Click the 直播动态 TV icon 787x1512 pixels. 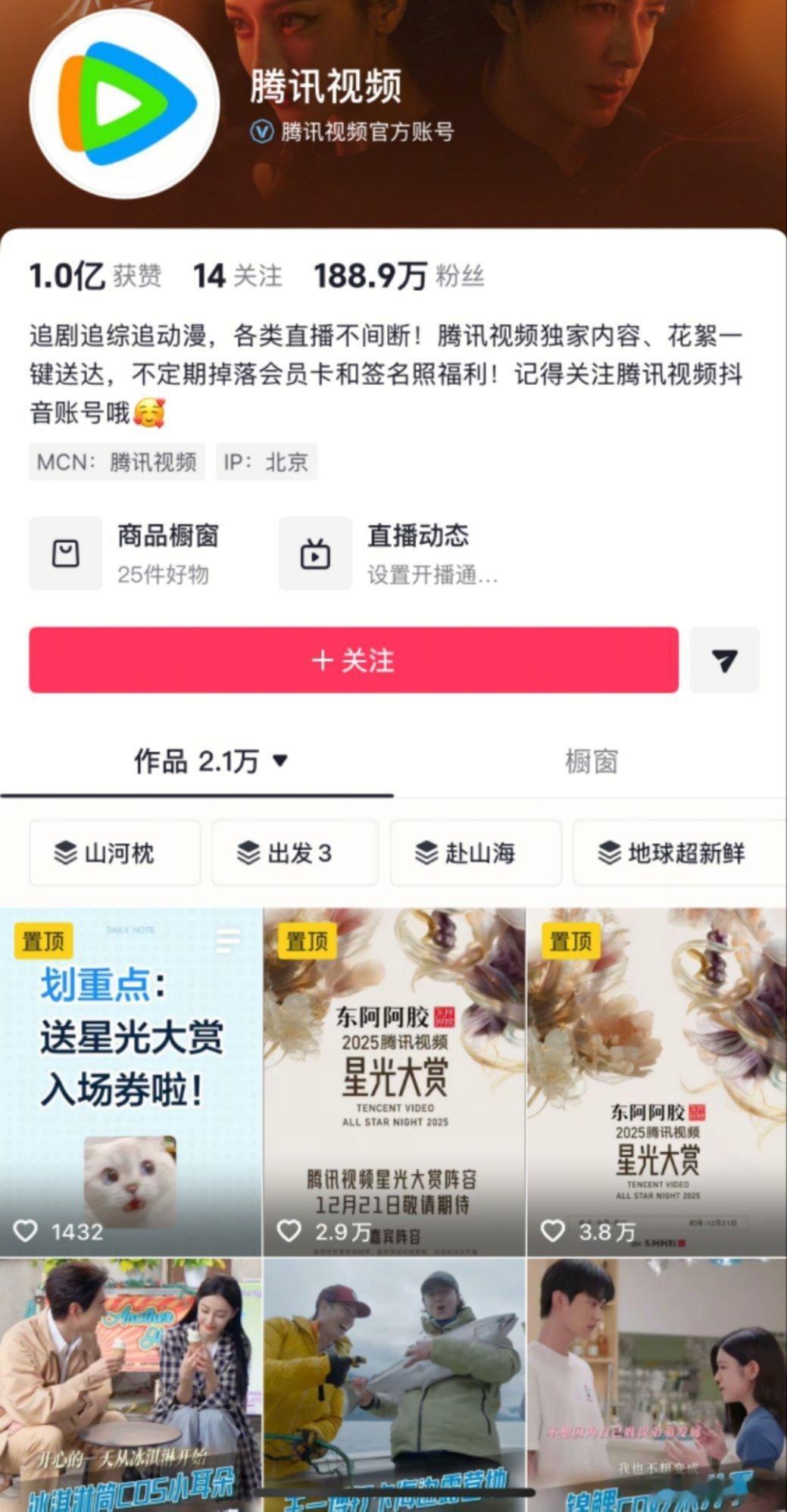point(316,554)
